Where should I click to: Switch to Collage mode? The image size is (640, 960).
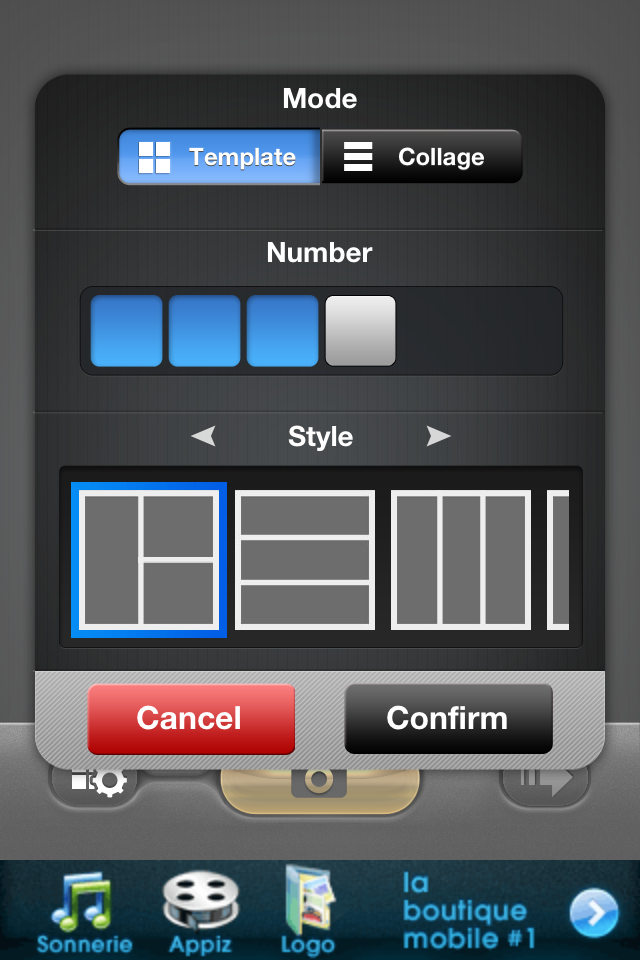coord(421,157)
